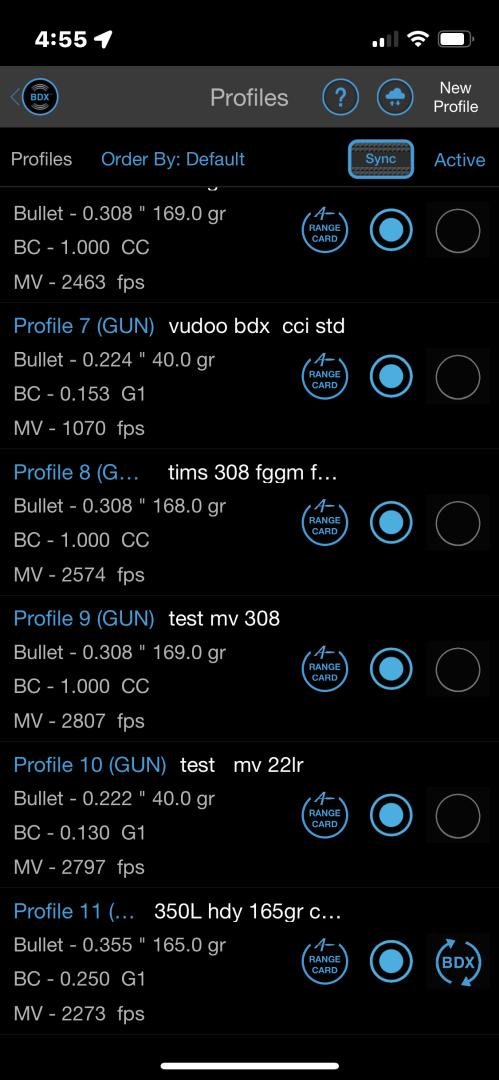Tap BDX active icon on Profile 11
This screenshot has height=1080, width=499.
pyautogui.click(x=458, y=962)
